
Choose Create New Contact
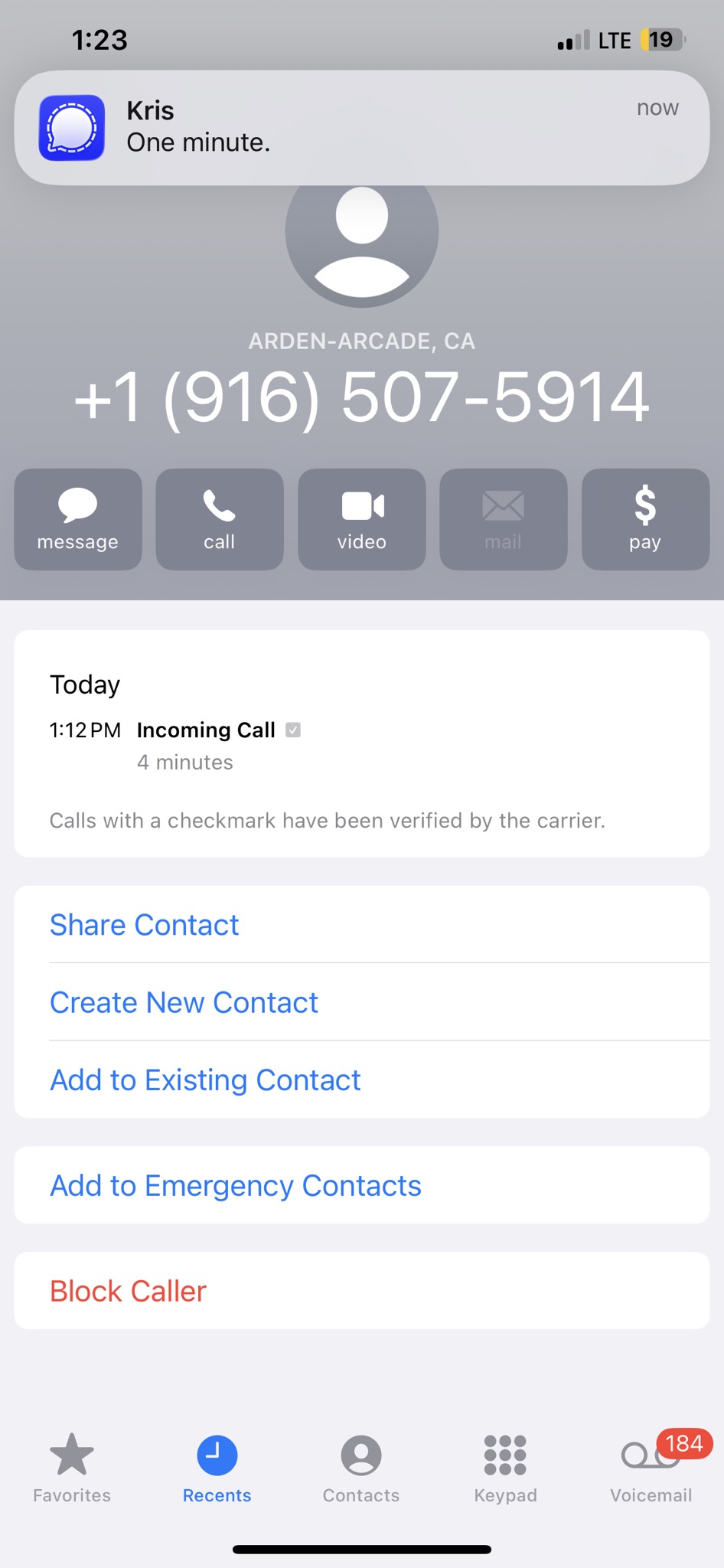362,1001
